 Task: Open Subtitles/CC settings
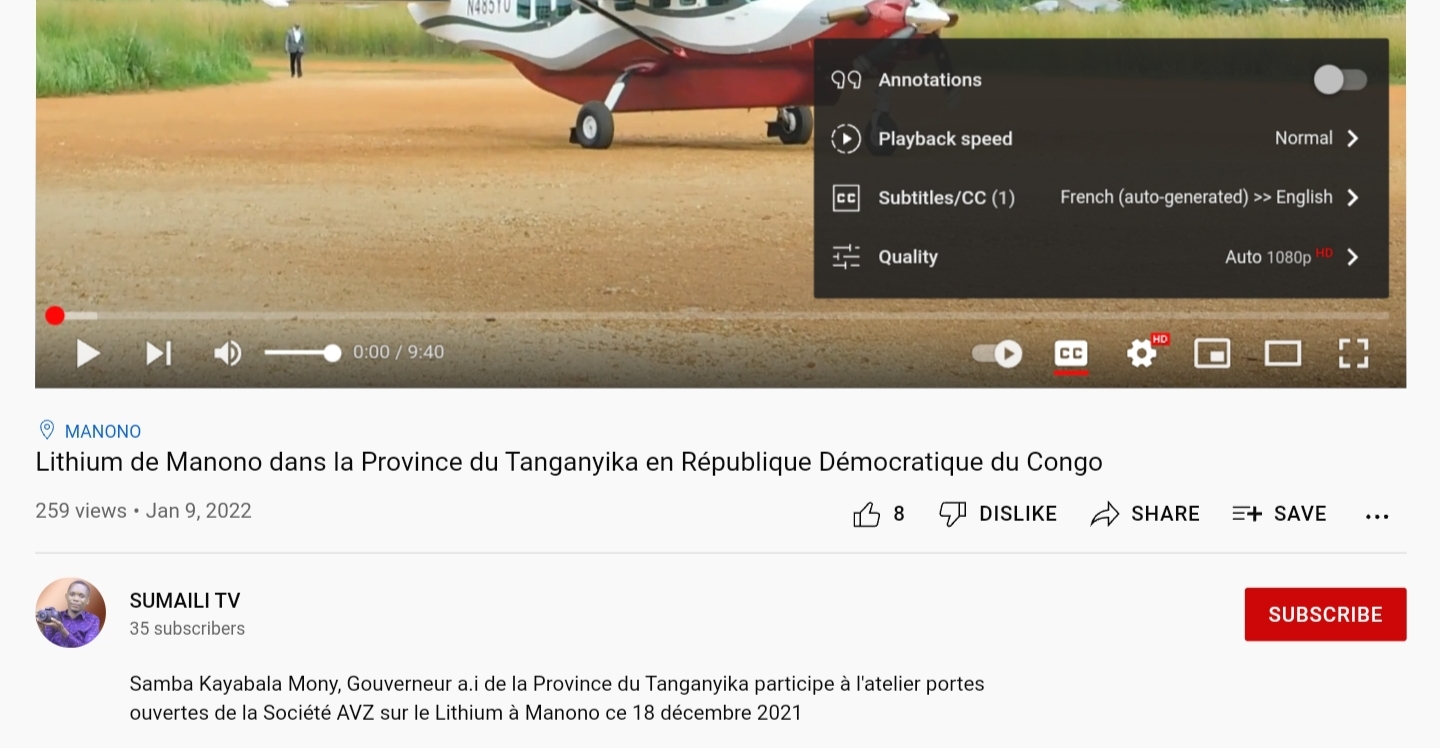[x=1100, y=198]
